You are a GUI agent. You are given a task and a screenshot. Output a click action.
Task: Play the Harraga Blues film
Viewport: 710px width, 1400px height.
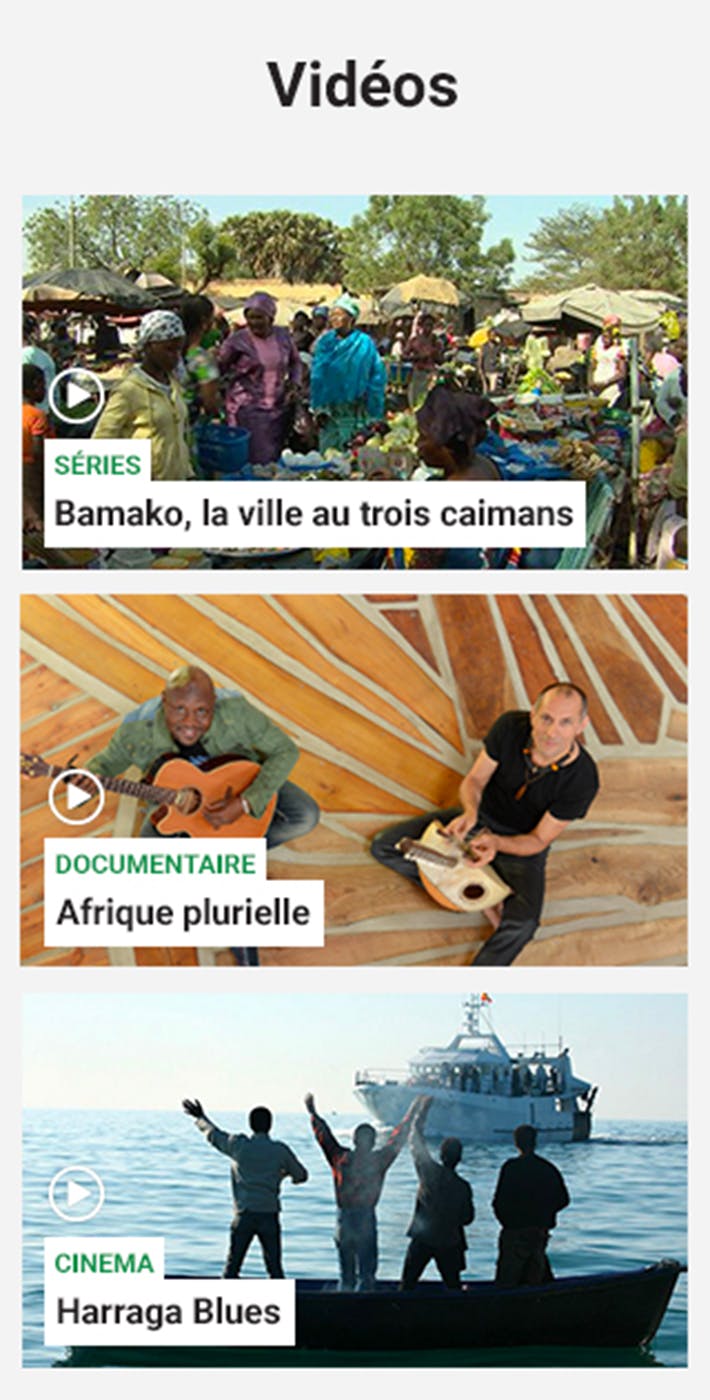pos(77,1194)
